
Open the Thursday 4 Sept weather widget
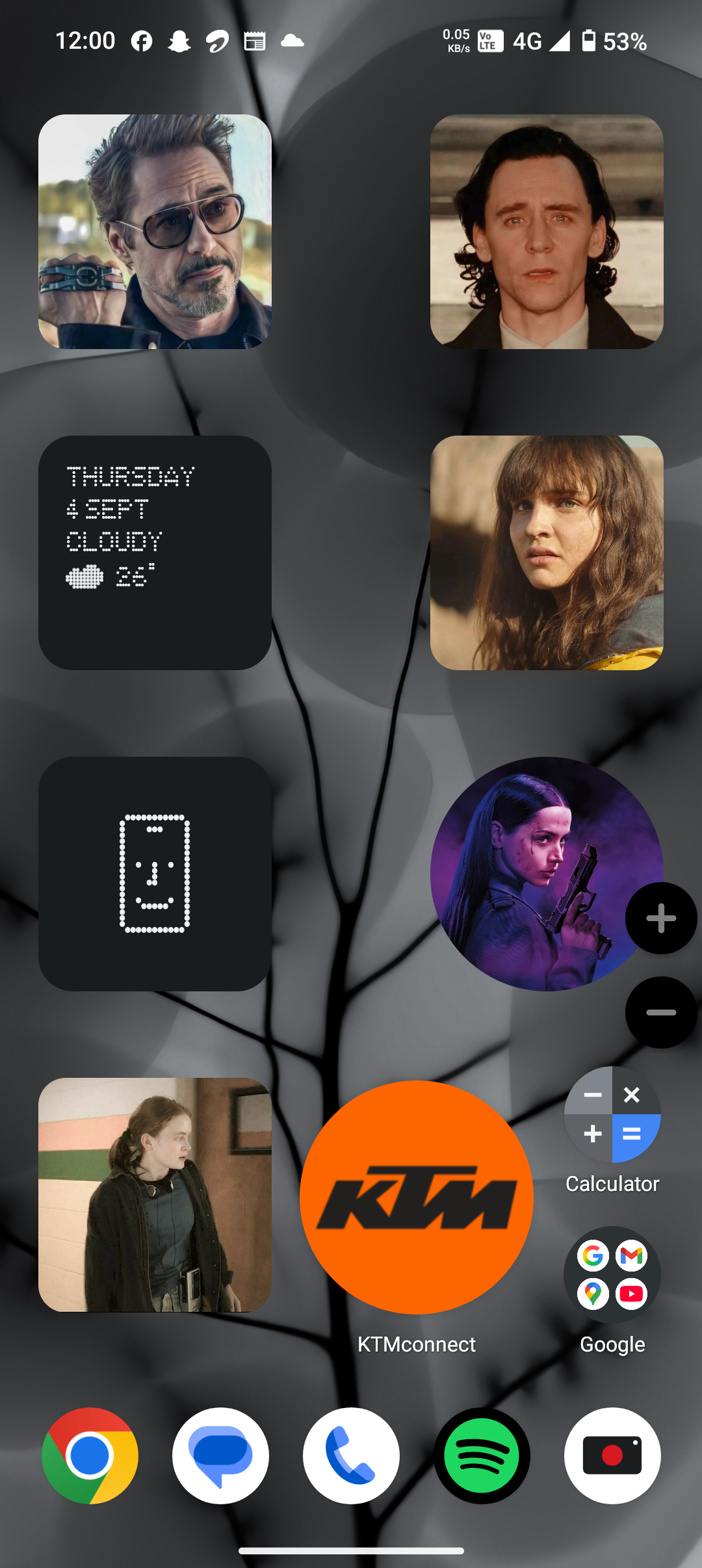click(x=155, y=553)
